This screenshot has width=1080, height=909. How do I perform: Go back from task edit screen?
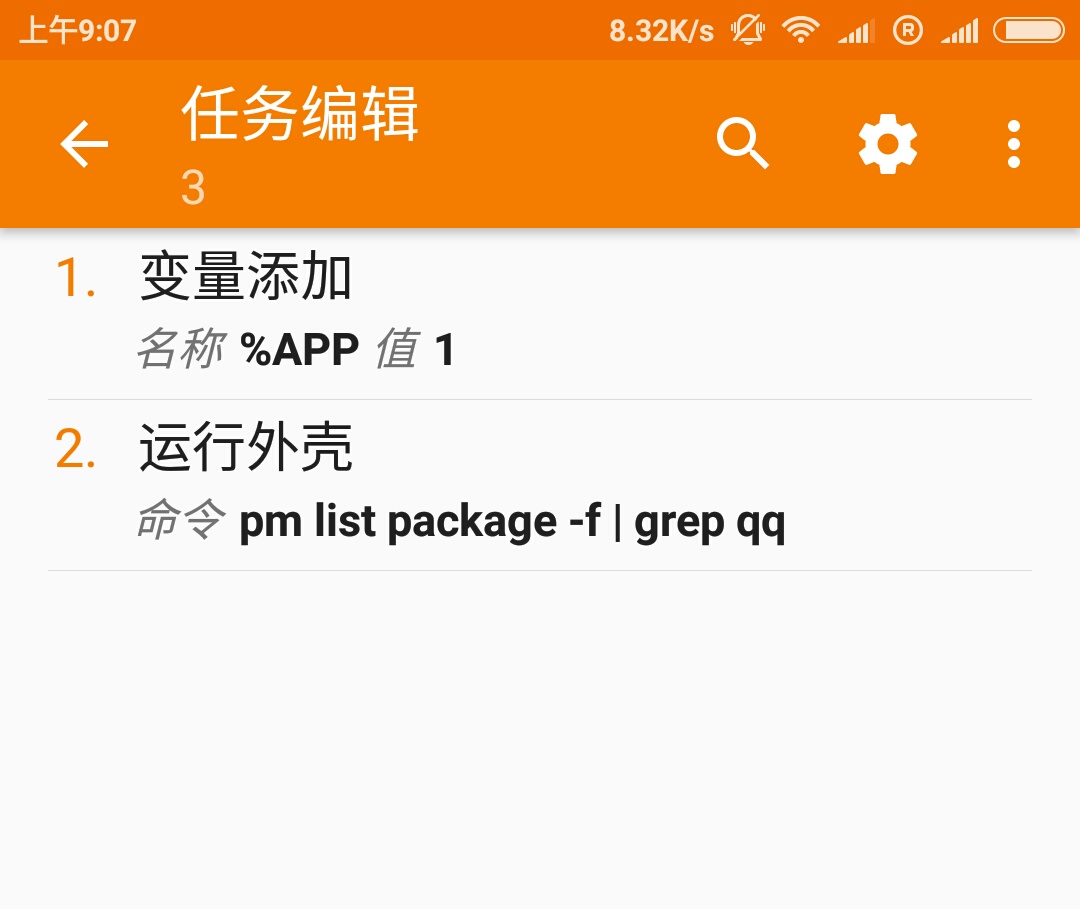coord(84,145)
